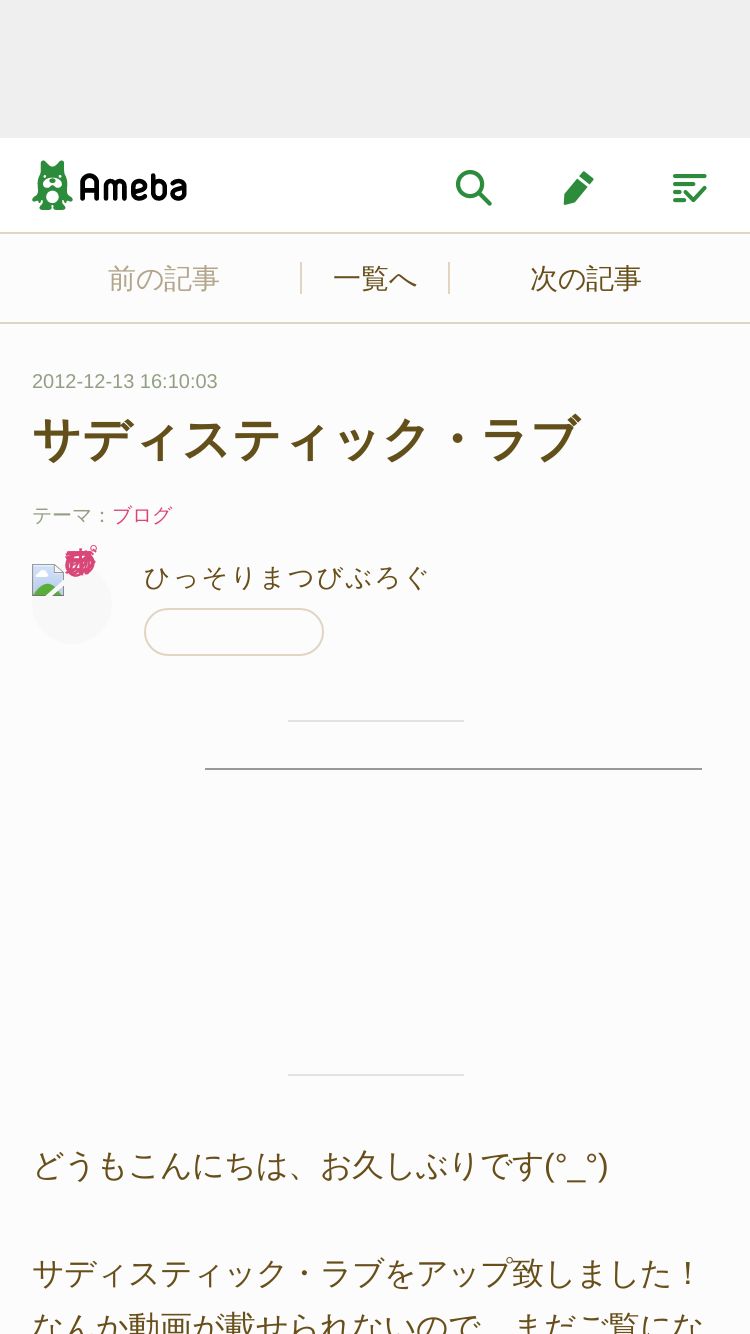
Task: Go to 次の記事 (next article)
Action: pyautogui.click(x=586, y=278)
